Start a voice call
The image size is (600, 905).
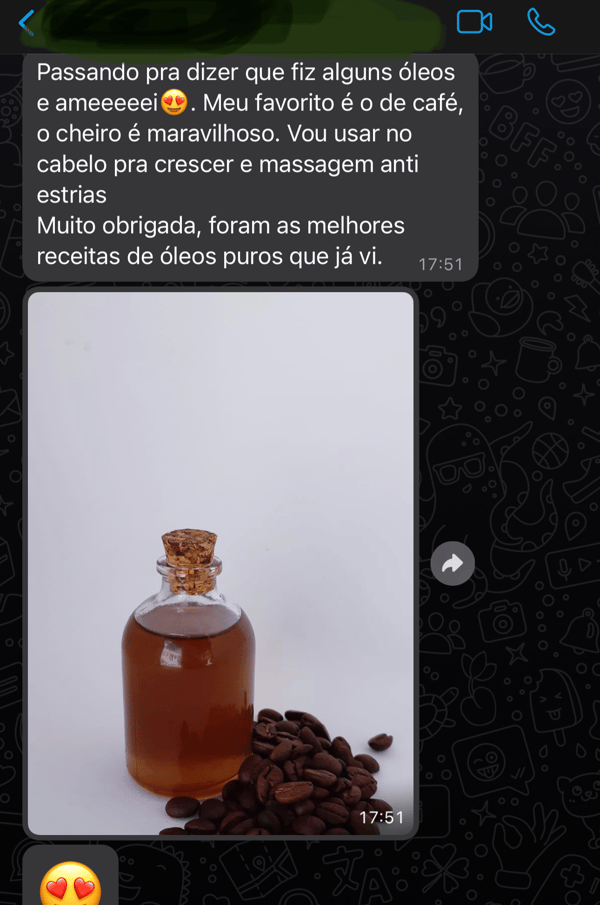[x=541, y=22]
